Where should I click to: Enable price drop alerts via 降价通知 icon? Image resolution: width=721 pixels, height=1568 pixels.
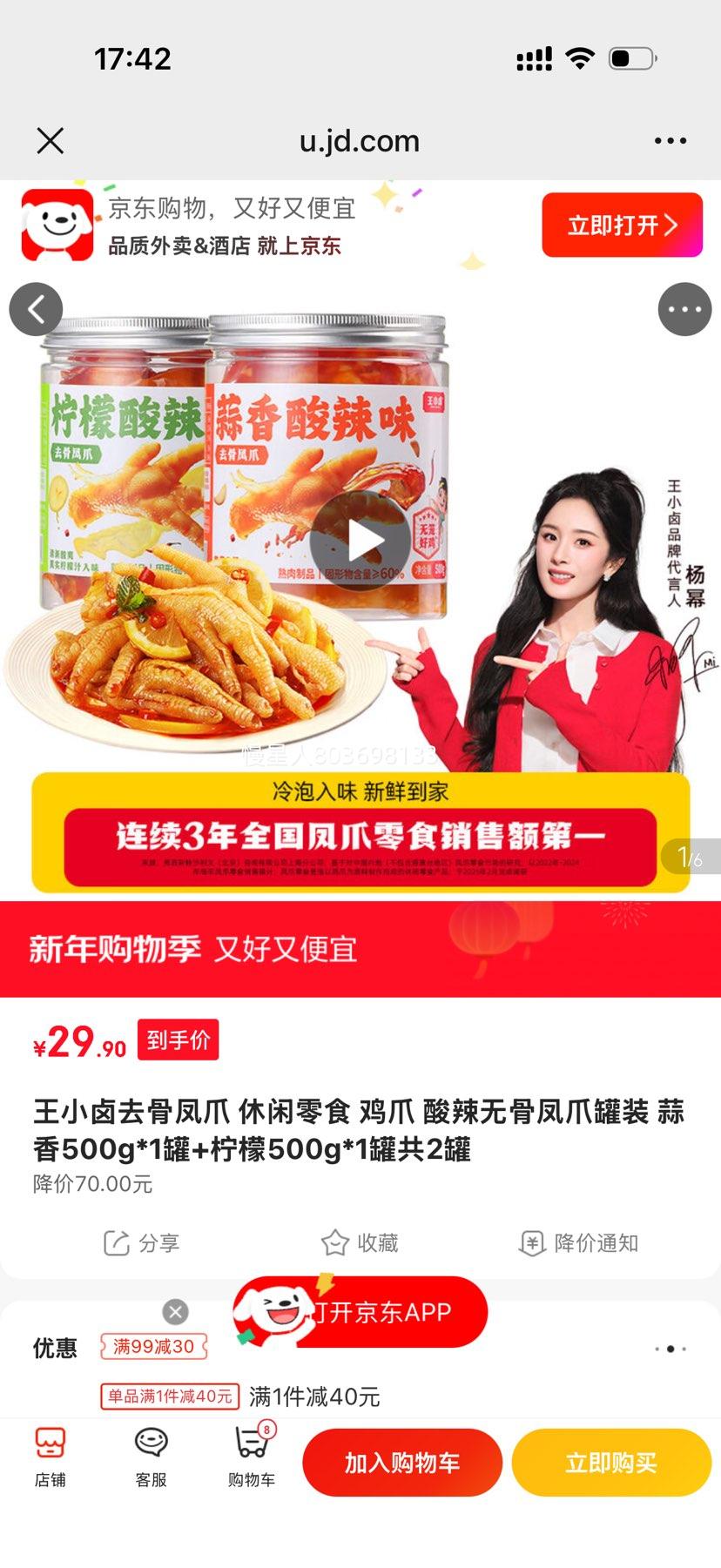tap(577, 1243)
